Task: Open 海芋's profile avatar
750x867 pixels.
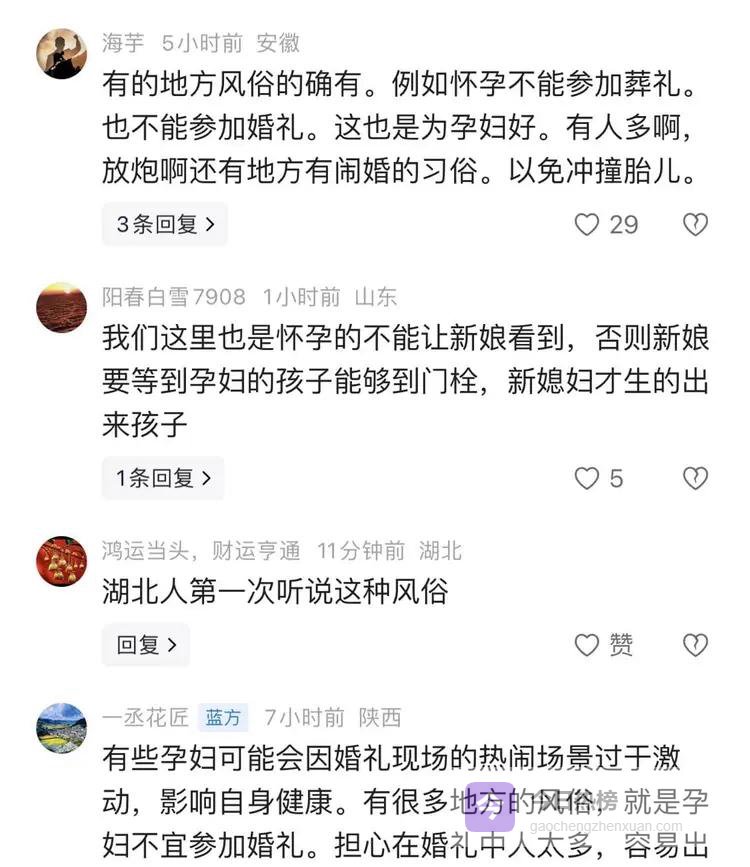Action: (62, 53)
